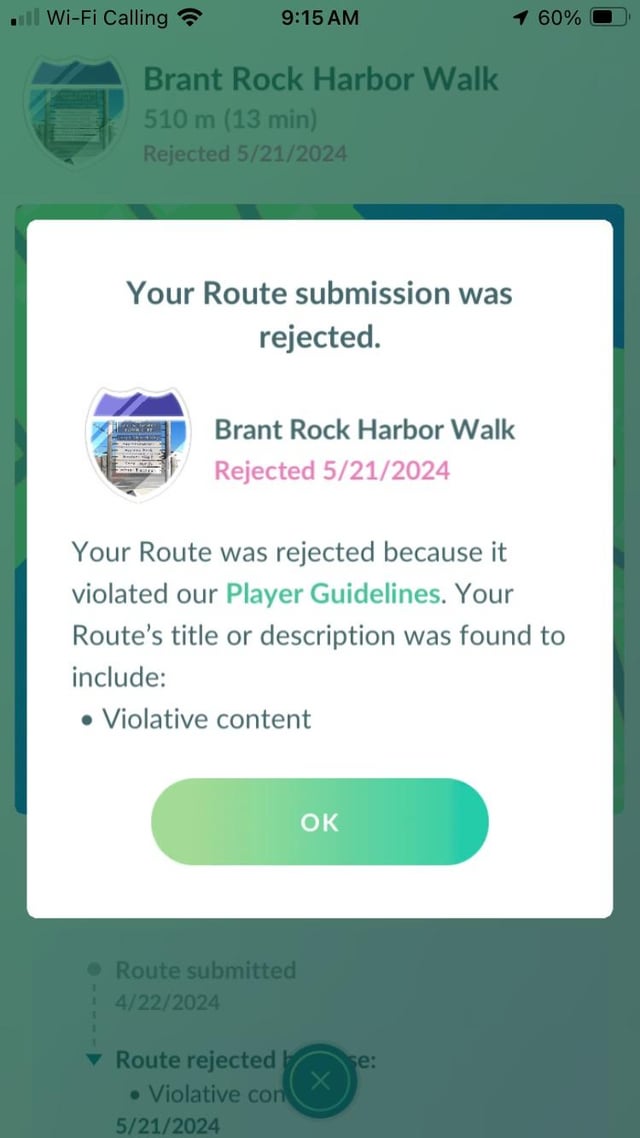
Task: Close the route details with the X button
Action: (320, 1080)
